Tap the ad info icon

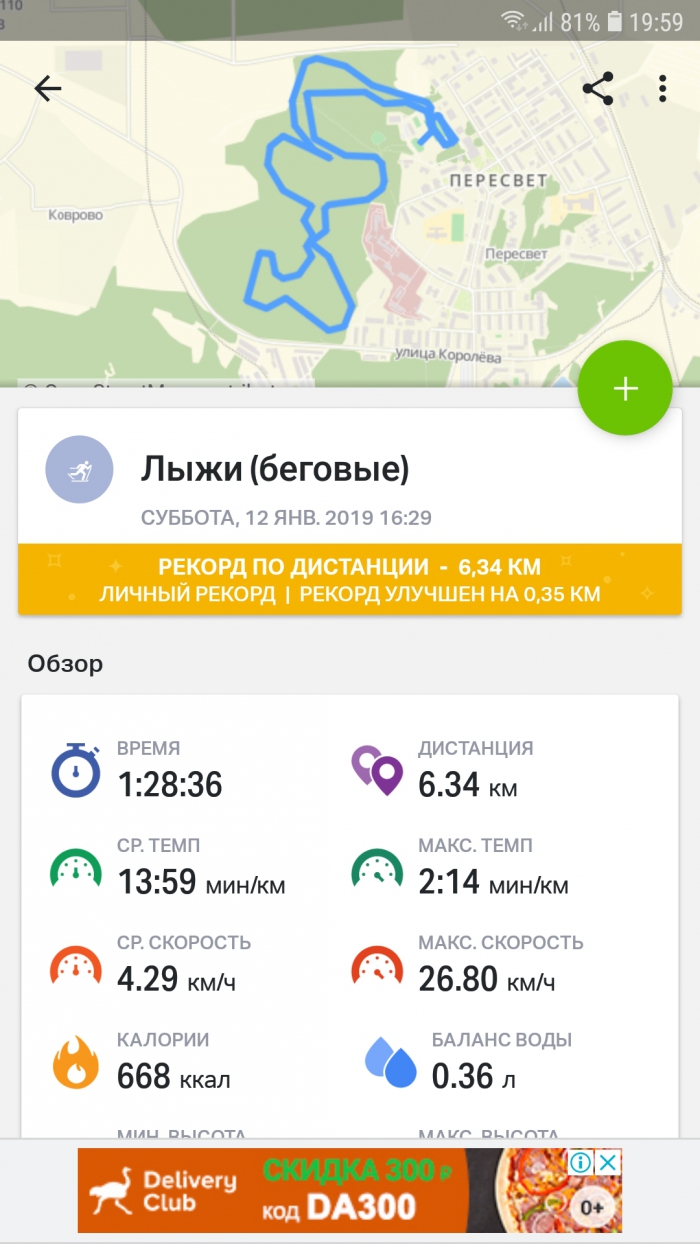click(582, 1162)
